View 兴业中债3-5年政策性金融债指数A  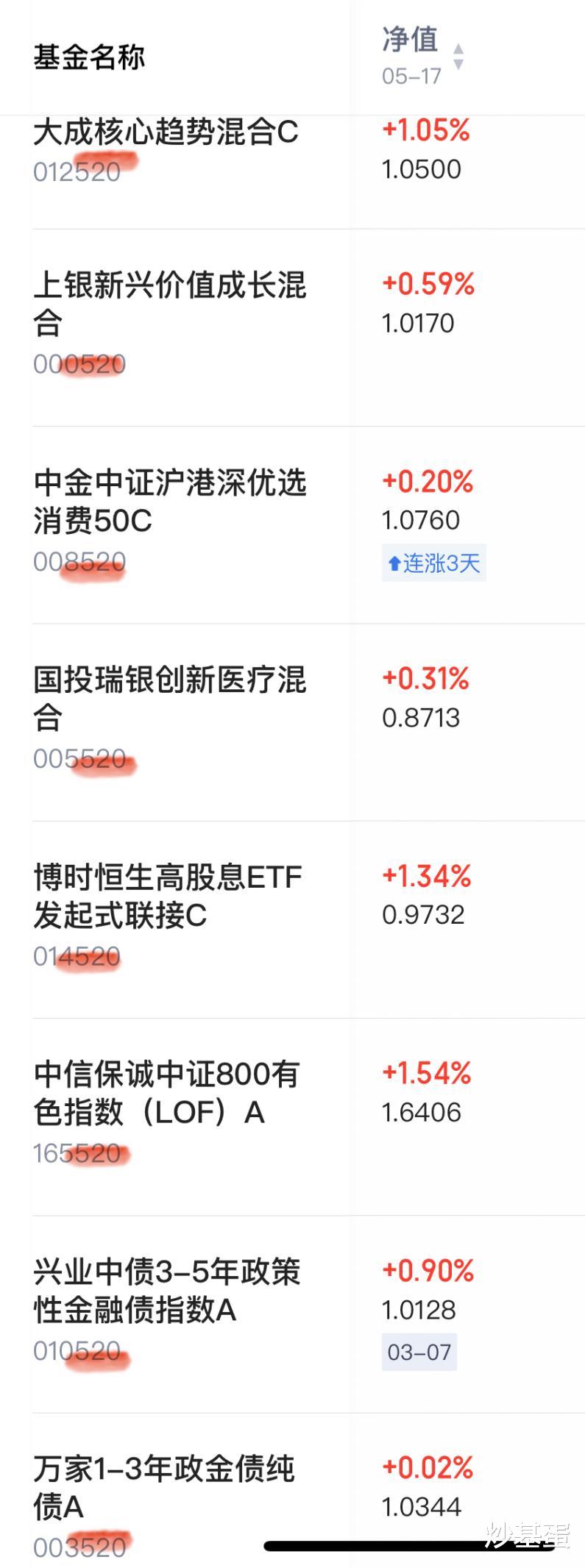166,1290
